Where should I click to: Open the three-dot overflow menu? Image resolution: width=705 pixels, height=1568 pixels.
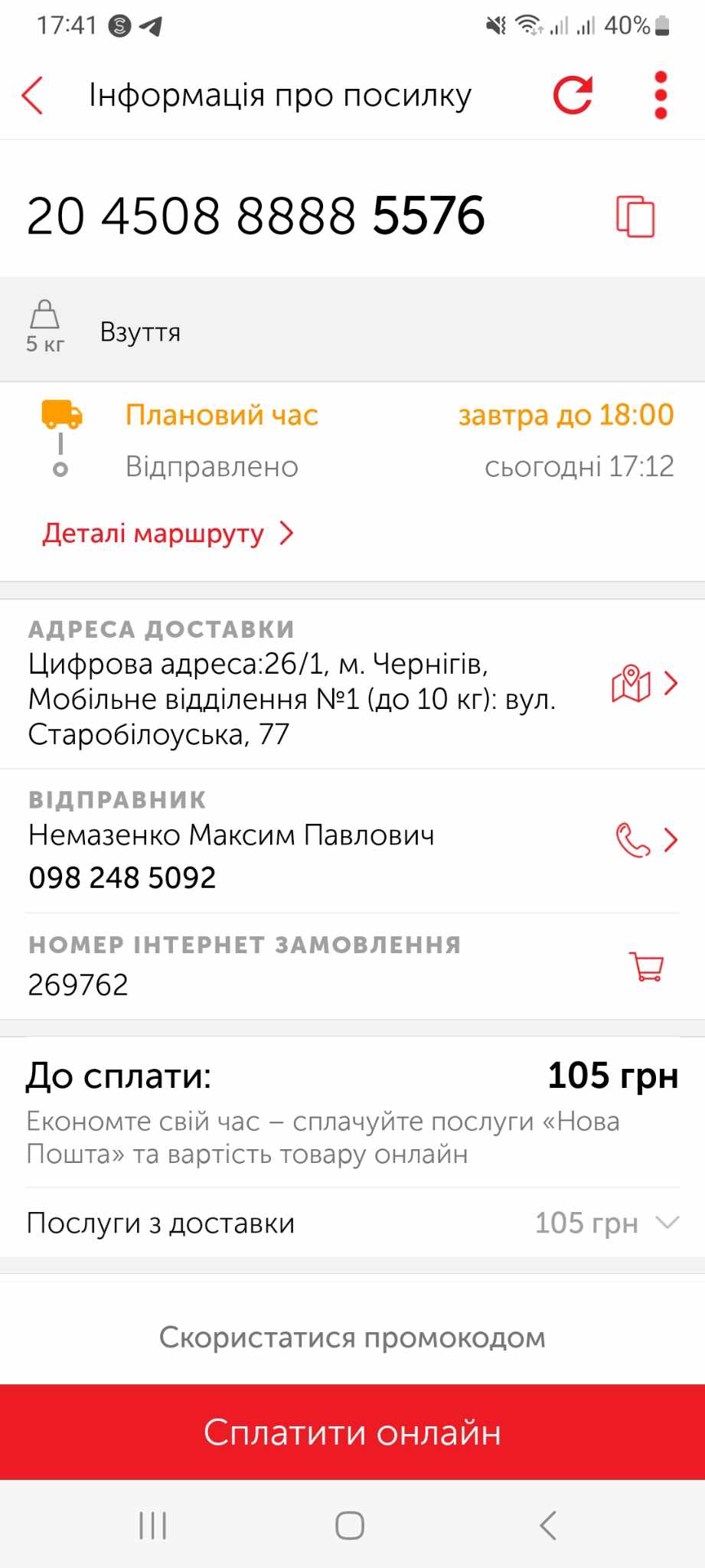click(x=661, y=96)
